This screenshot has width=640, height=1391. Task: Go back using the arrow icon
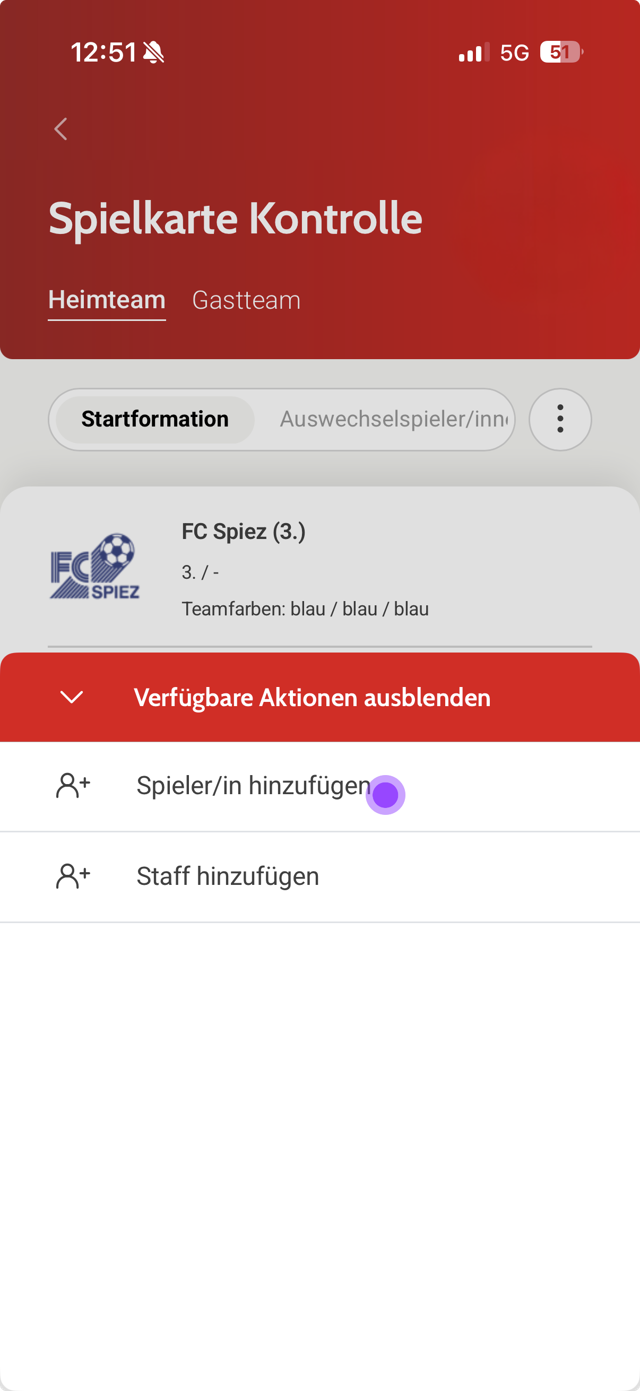[61, 129]
